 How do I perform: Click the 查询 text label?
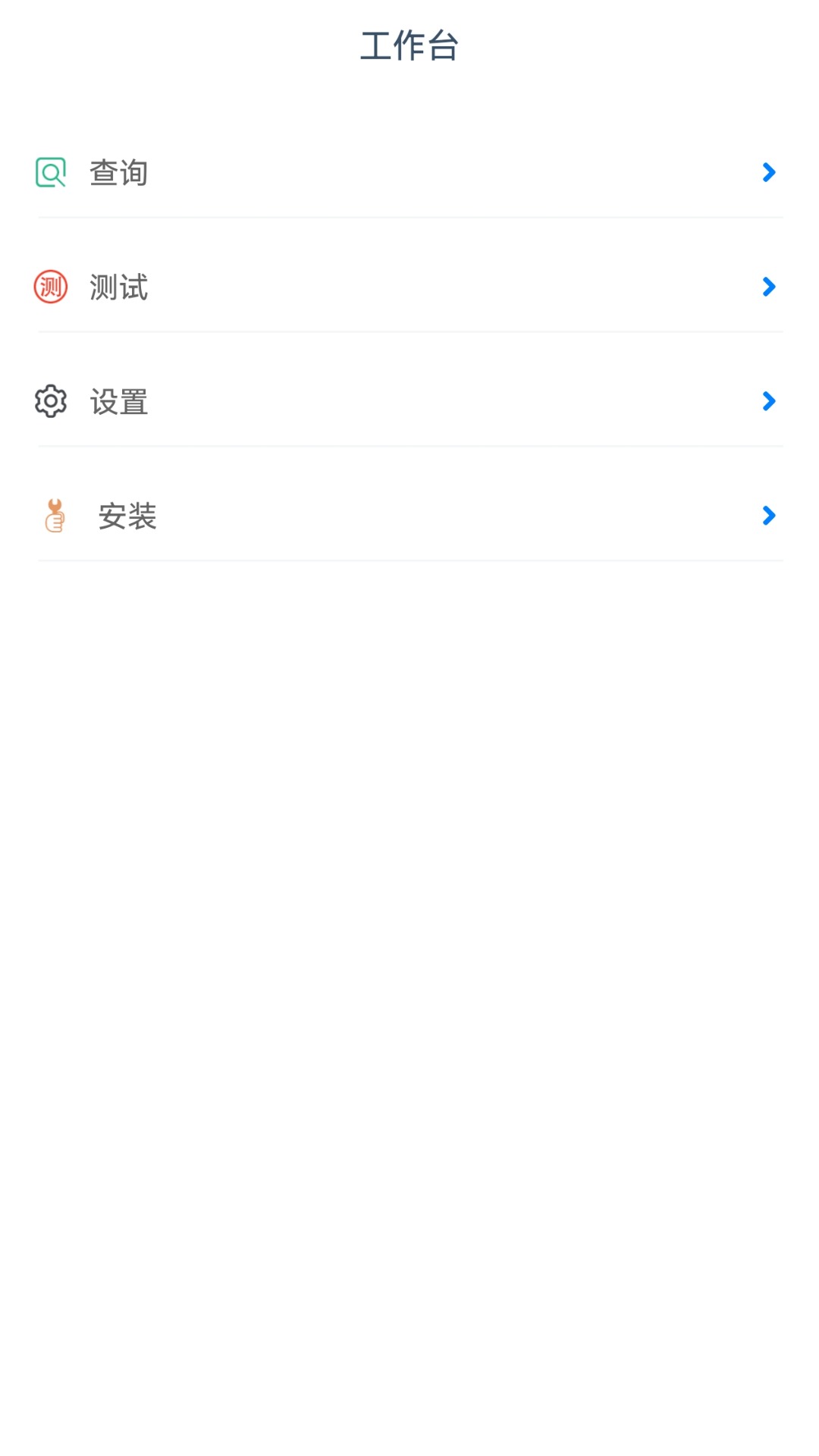point(118,173)
